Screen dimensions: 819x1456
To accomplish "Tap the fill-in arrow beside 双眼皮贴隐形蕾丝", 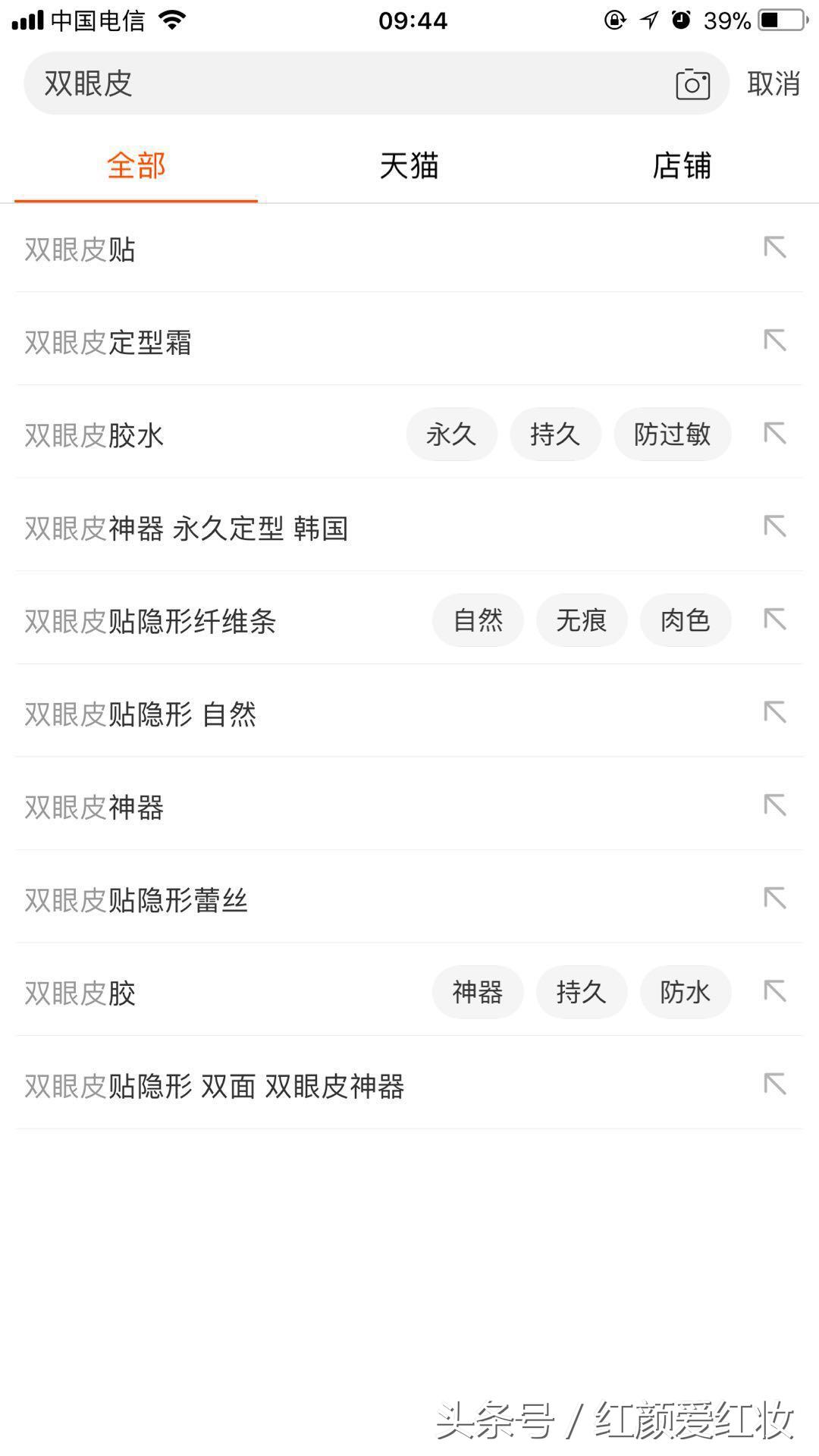I will (x=776, y=899).
